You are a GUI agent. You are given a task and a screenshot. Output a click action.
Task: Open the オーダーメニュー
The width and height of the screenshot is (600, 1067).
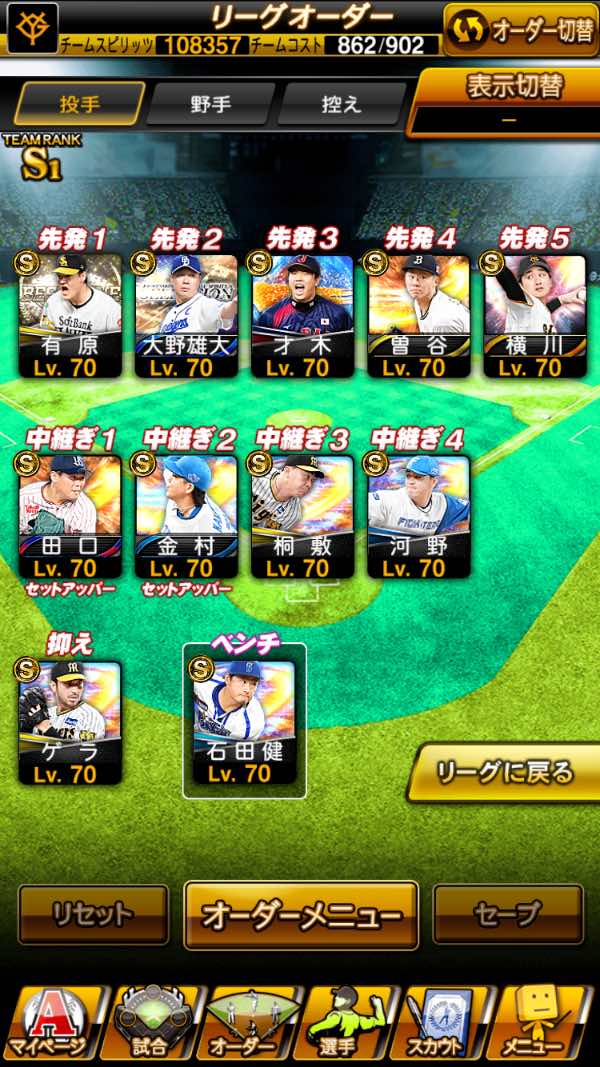coord(301,915)
